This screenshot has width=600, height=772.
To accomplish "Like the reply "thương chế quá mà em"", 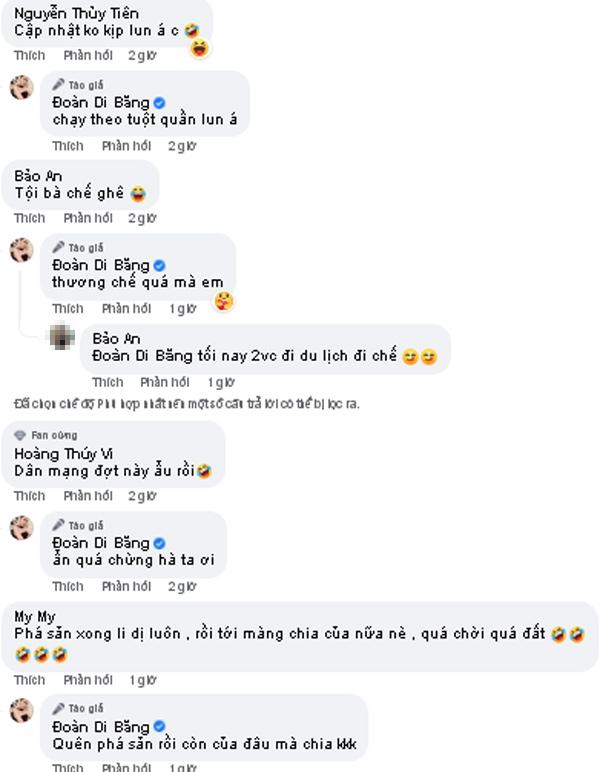I will [x=68, y=309].
